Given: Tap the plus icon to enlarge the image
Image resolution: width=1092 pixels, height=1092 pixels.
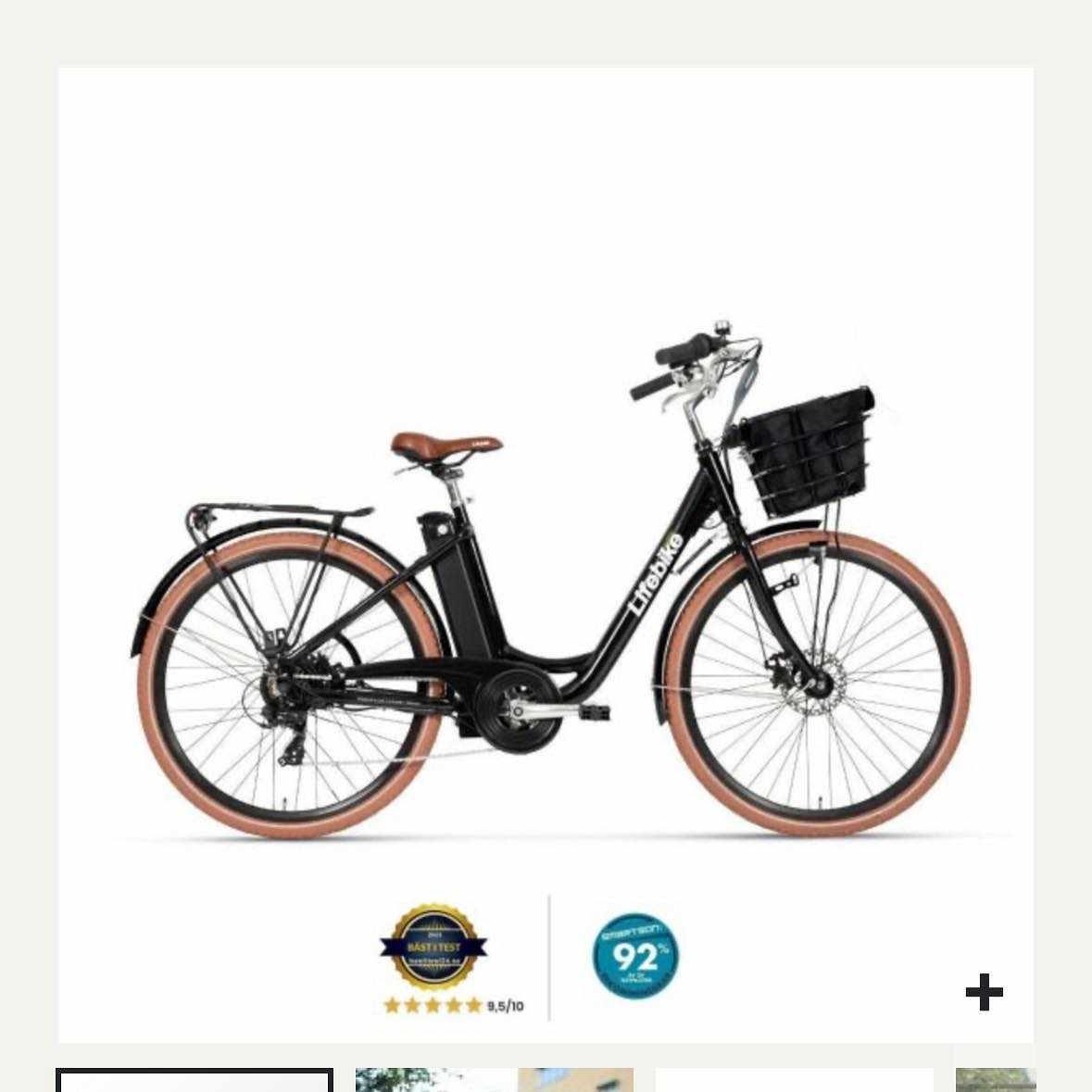Looking at the screenshot, I should [984, 993].
